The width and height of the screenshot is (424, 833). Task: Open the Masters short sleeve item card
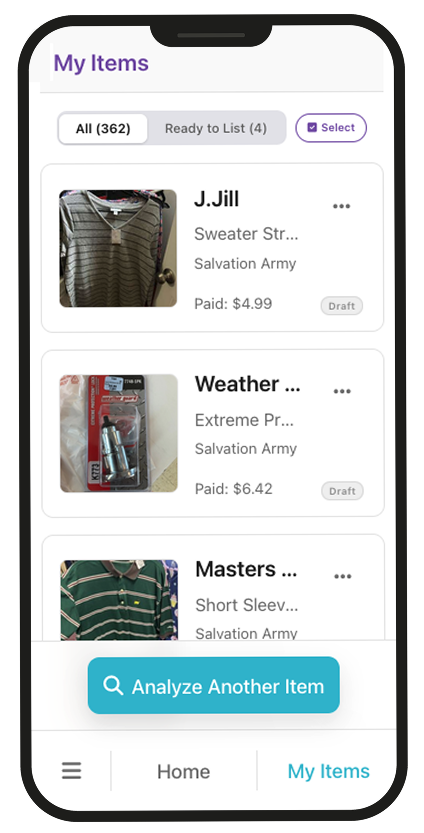click(x=213, y=587)
